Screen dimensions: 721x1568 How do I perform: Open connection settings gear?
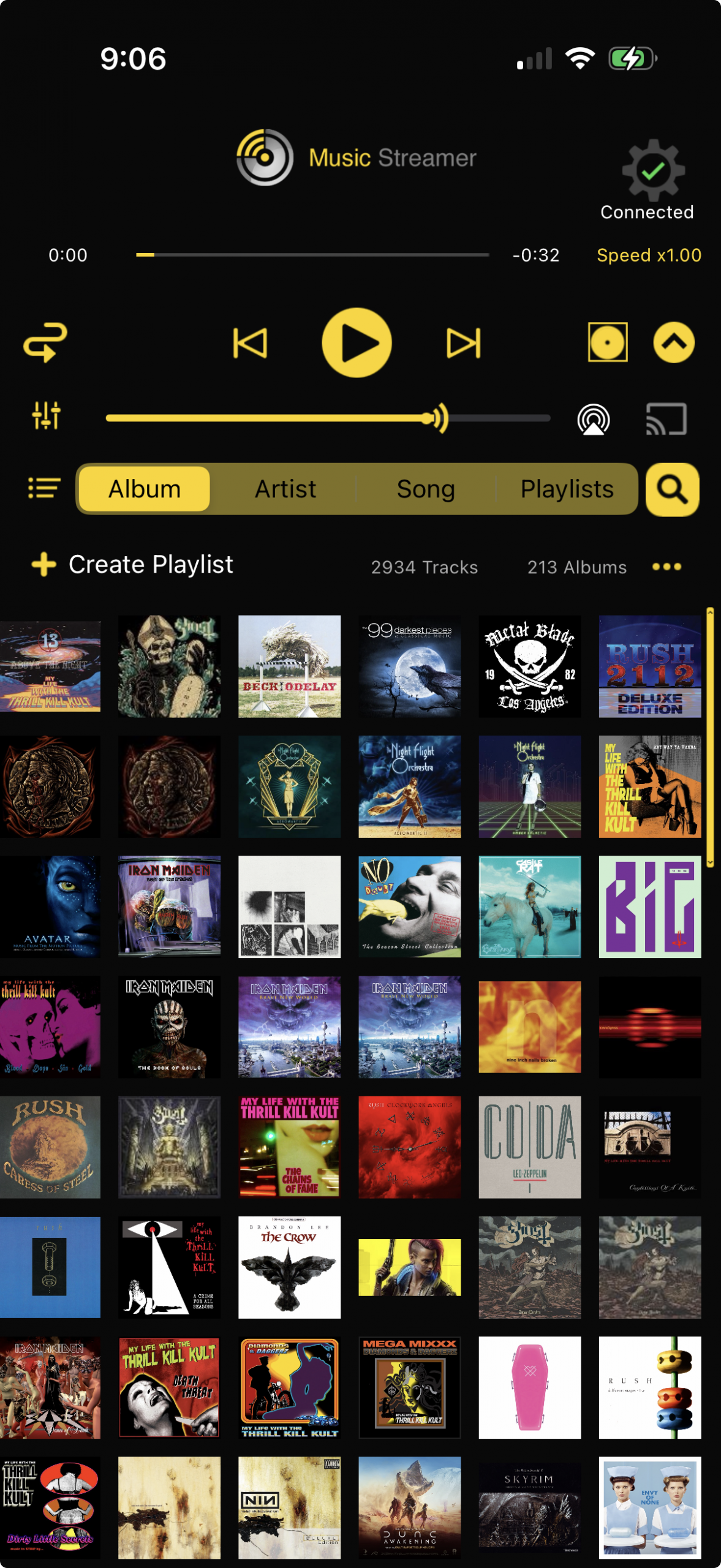click(653, 171)
